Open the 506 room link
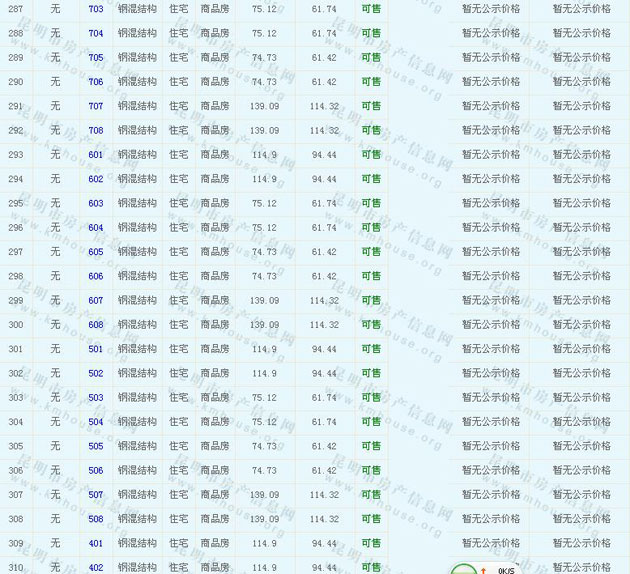The height and width of the screenshot is (574, 630). pyautogui.click(x=96, y=471)
